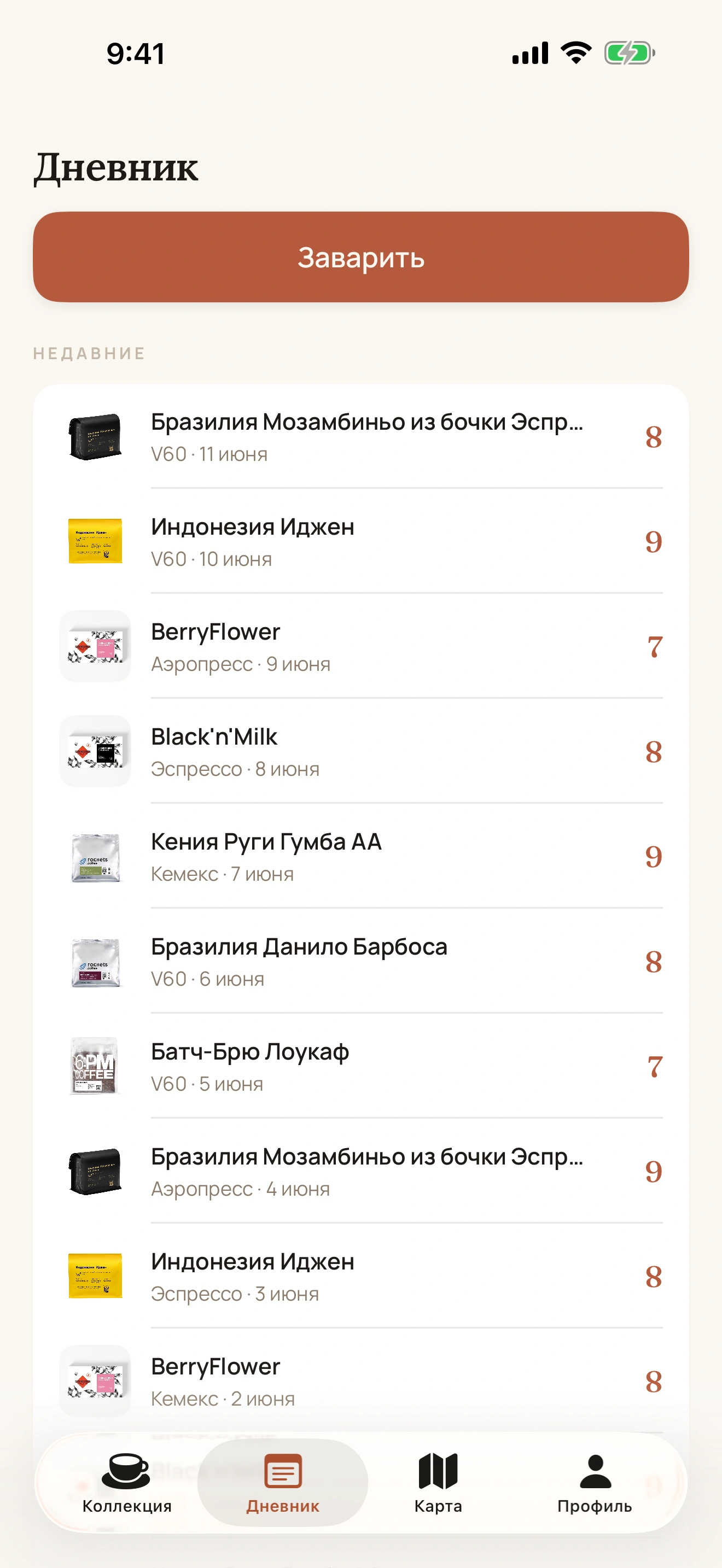Open the Аэропресс entry from 4 июня
The width and height of the screenshot is (722, 1568).
click(361, 1171)
